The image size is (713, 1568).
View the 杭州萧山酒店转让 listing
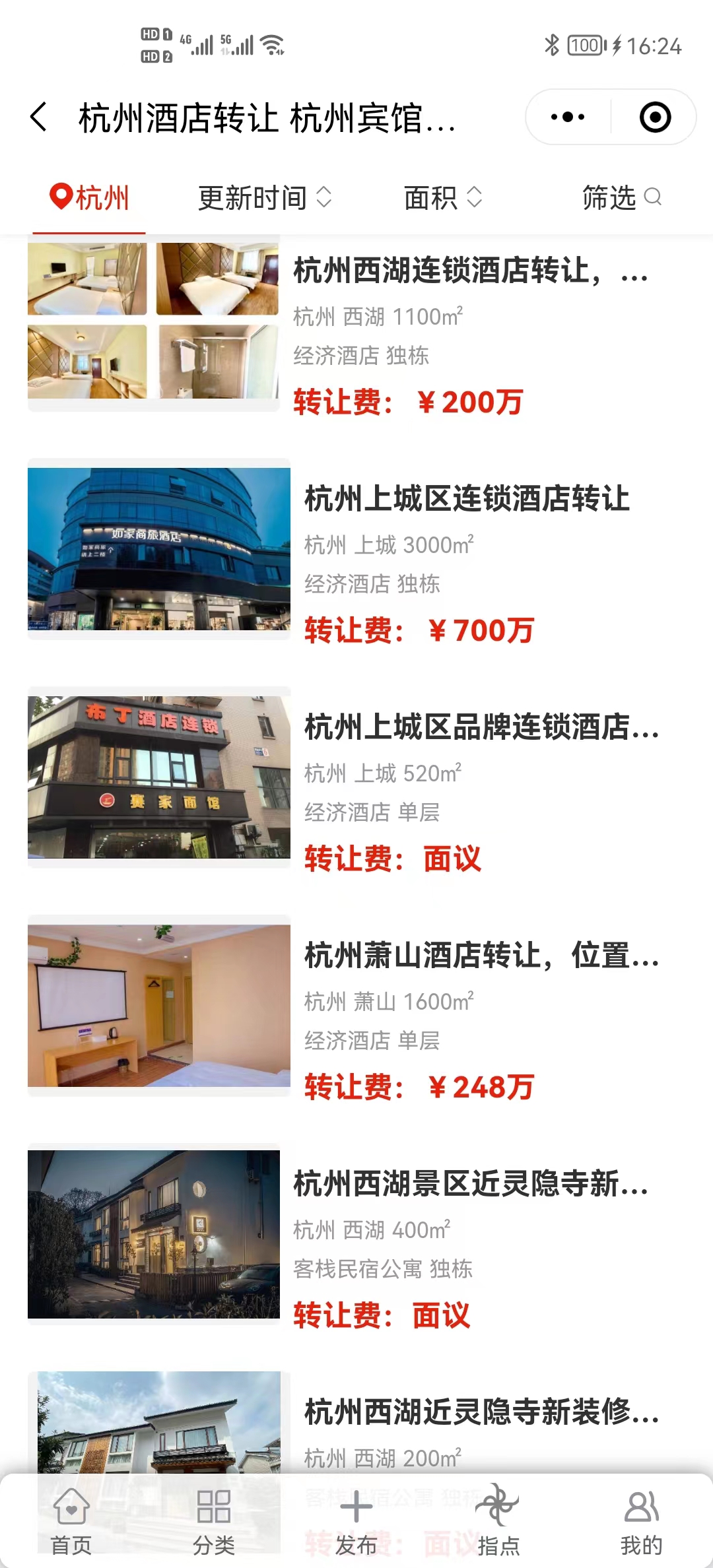481,956
